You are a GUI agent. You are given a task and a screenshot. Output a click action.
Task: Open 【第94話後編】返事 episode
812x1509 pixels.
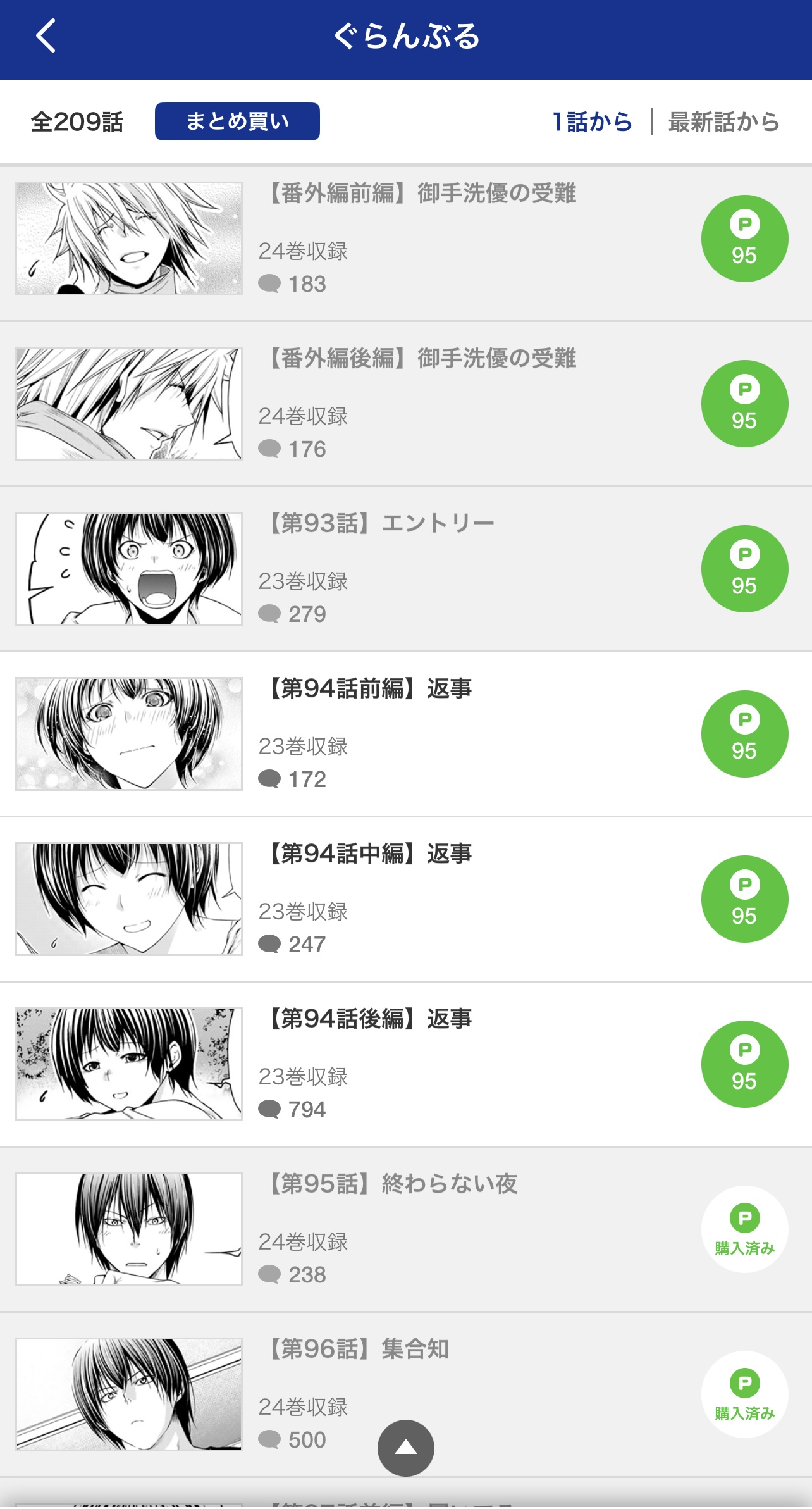click(x=370, y=1019)
